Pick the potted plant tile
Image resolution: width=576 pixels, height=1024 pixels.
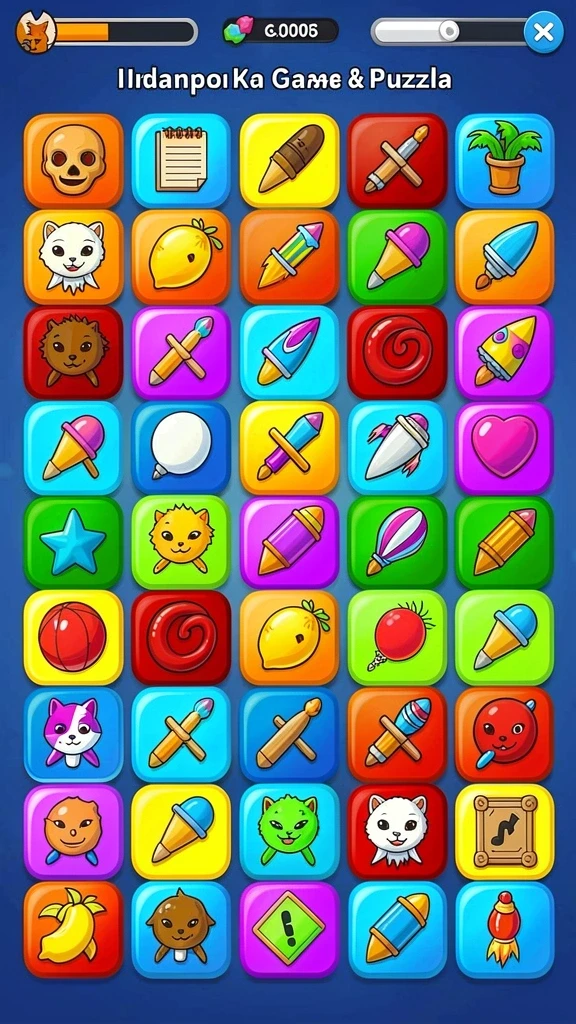[504, 161]
